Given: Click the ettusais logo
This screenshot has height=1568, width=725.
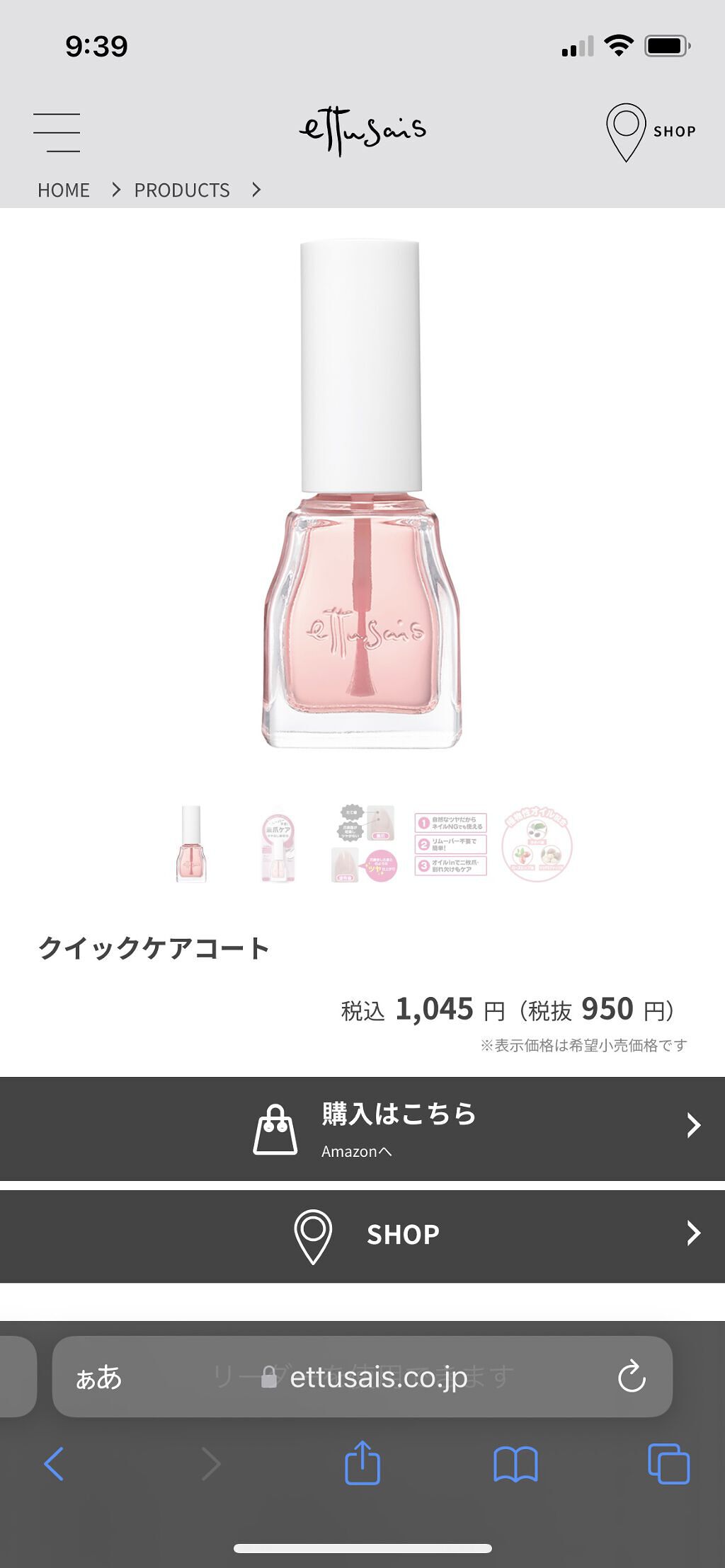Looking at the screenshot, I should 362,129.
